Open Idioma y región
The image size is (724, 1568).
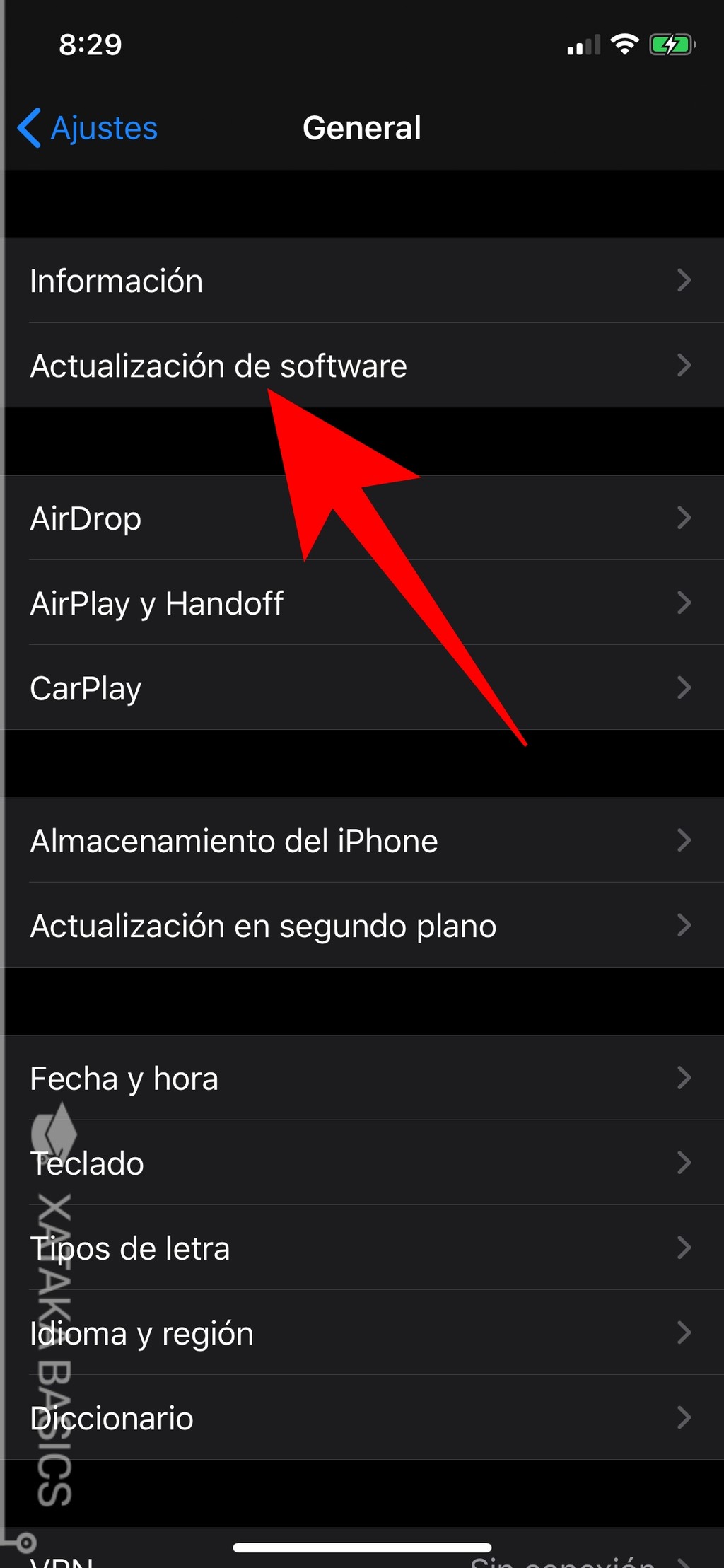[x=362, y=1332]
